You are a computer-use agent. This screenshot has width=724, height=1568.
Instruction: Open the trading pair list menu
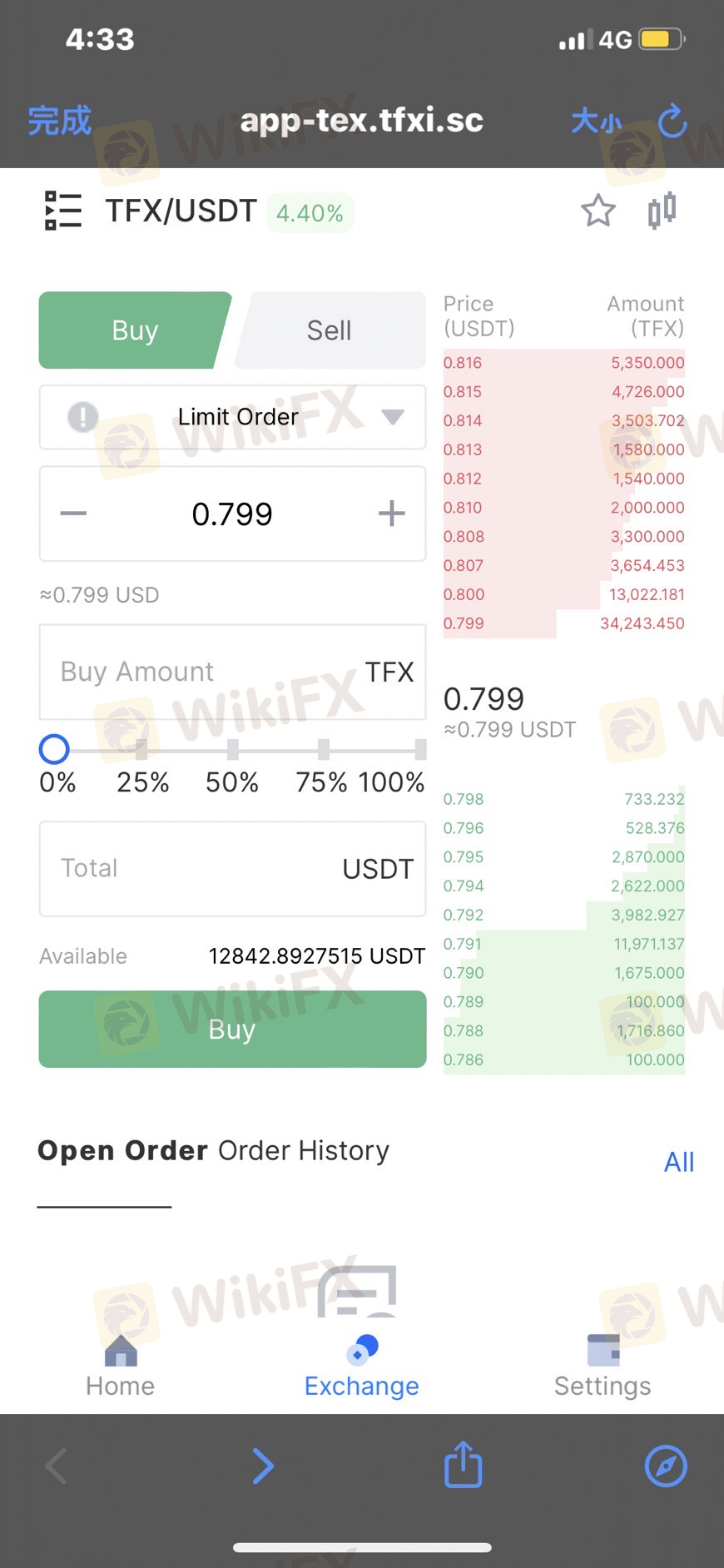tap(62, 211)
